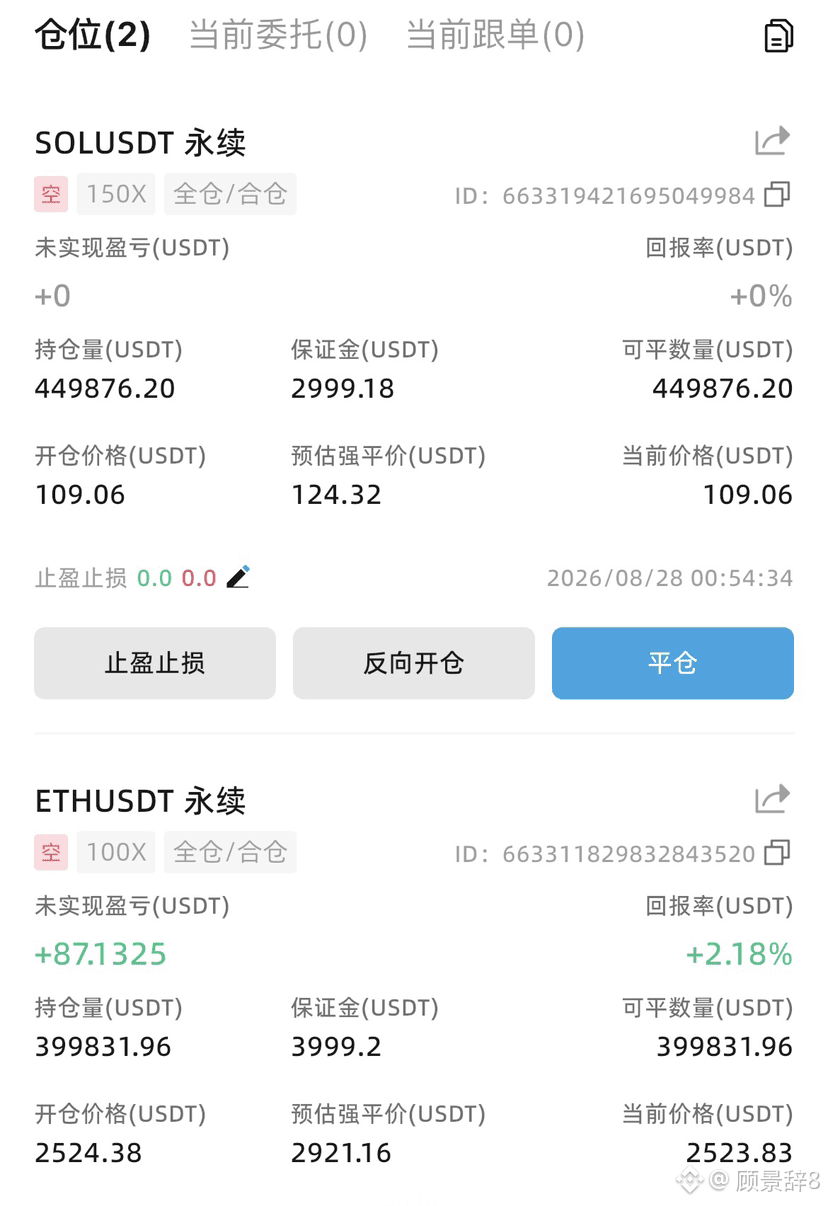Copy the ETHUSDT position ID
Screen dimensions: 828x1206
tap(777, 852)
